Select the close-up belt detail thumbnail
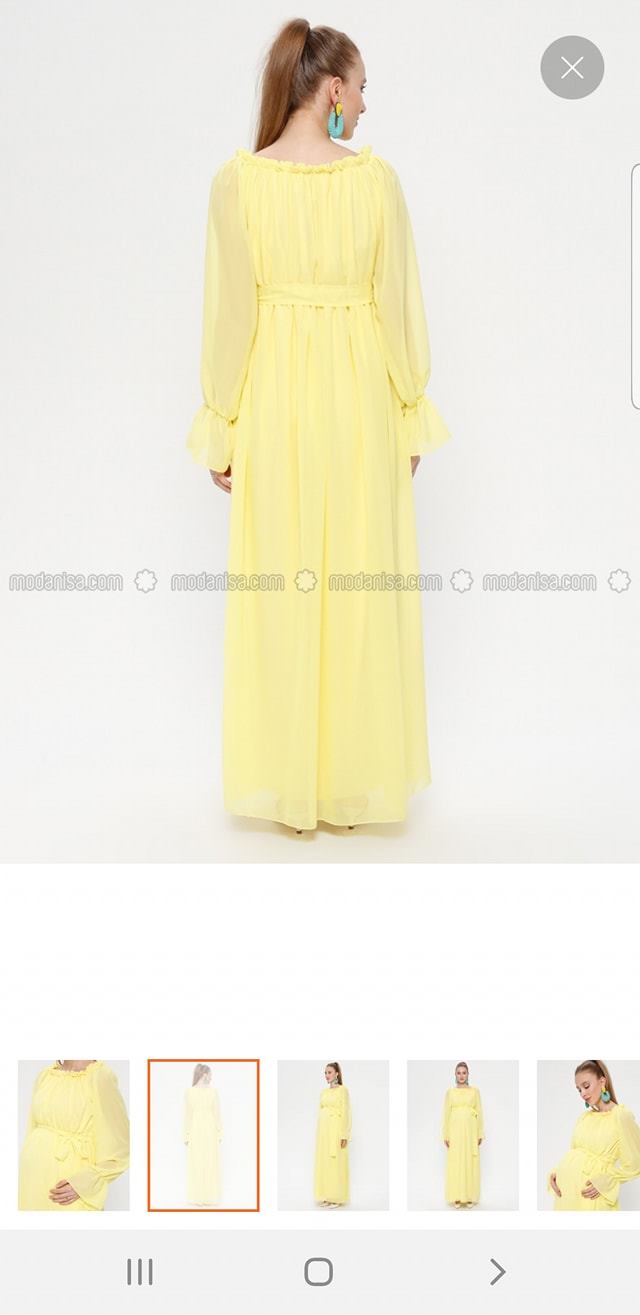Screen dimensions: 640x1315 [x=74, y=1135]
